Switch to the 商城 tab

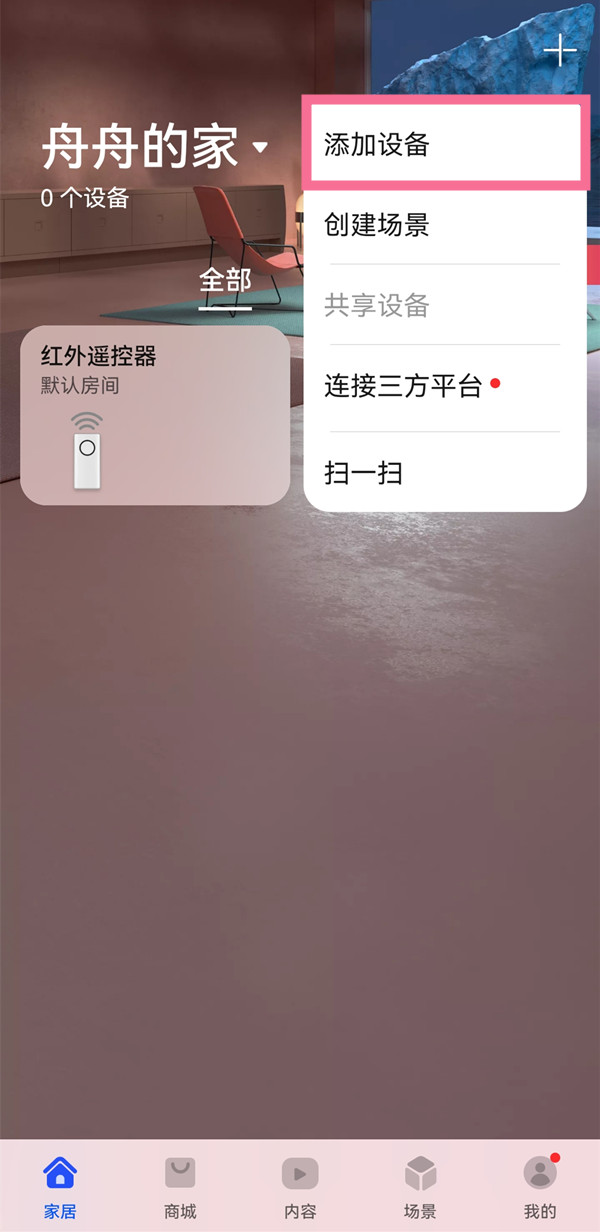tap(180, 1187)
